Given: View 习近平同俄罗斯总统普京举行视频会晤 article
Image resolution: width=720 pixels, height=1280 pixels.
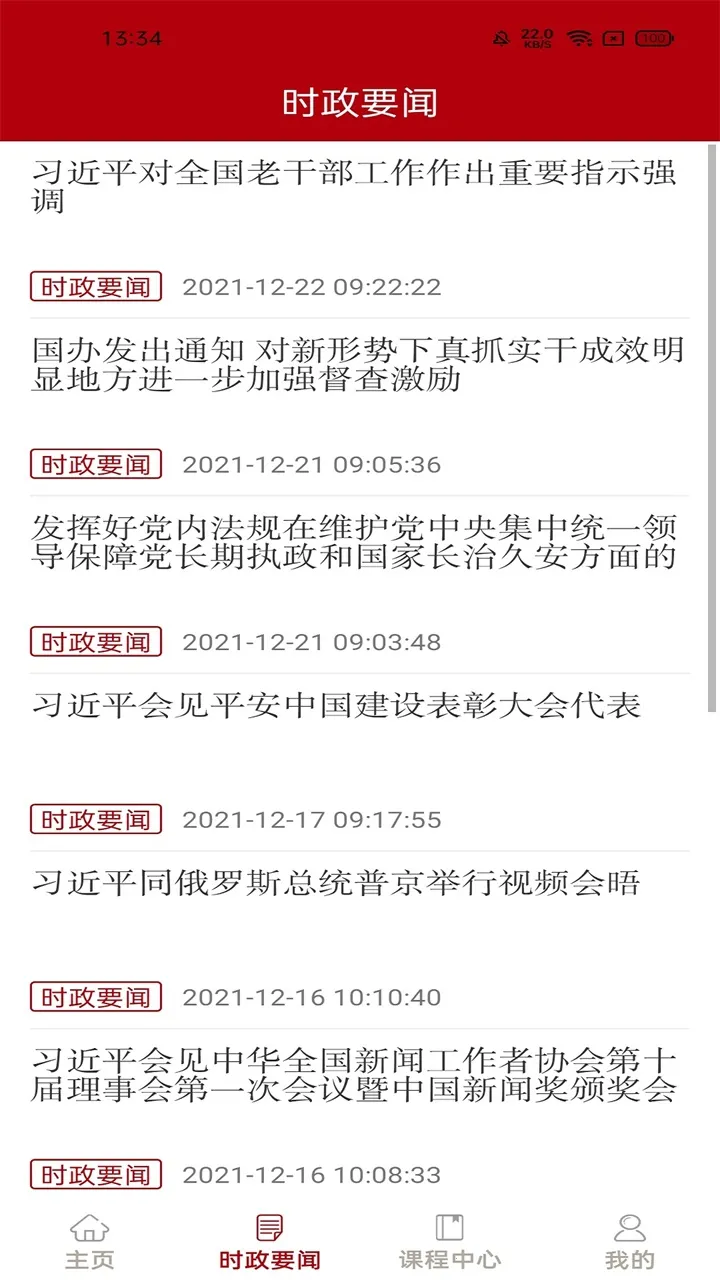Looking at the screenshot, I should (x=336, y=884).
